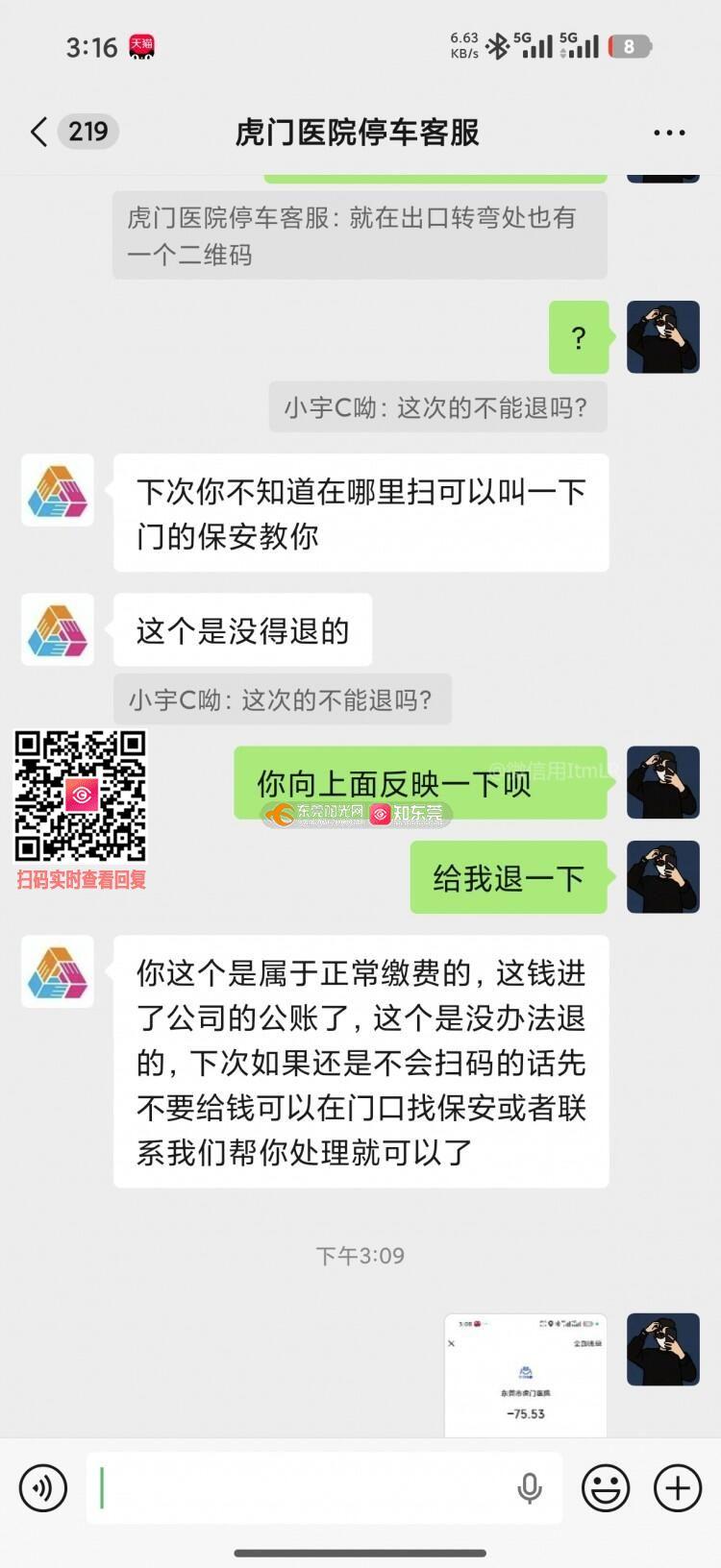Tap the message text field

(x=303, y=1488)
